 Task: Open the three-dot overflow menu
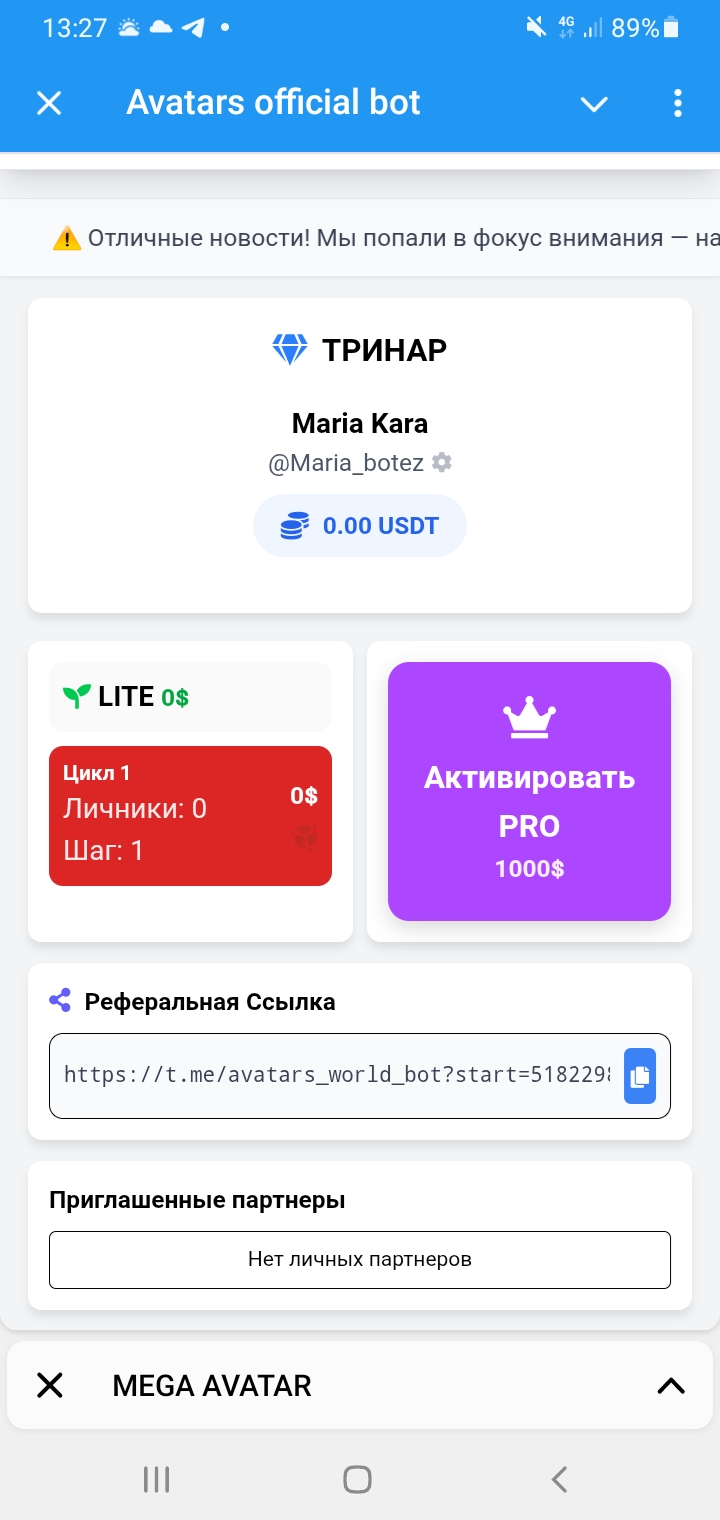tap(678, 103)
